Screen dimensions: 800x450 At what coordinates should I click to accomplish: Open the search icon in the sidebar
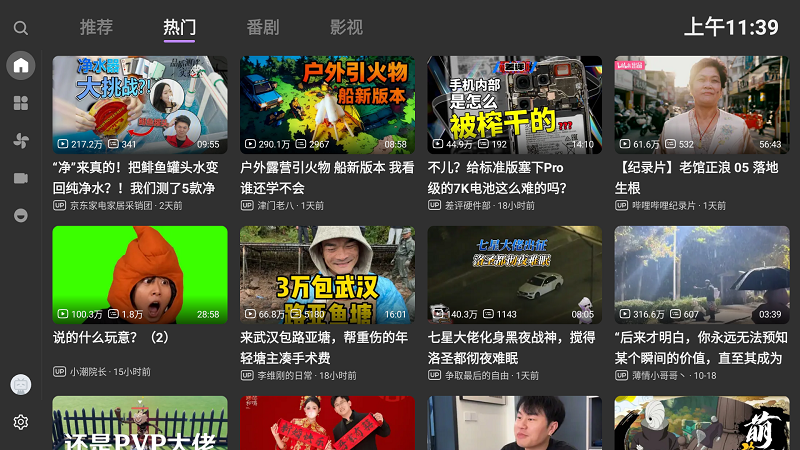coord(21,28)
